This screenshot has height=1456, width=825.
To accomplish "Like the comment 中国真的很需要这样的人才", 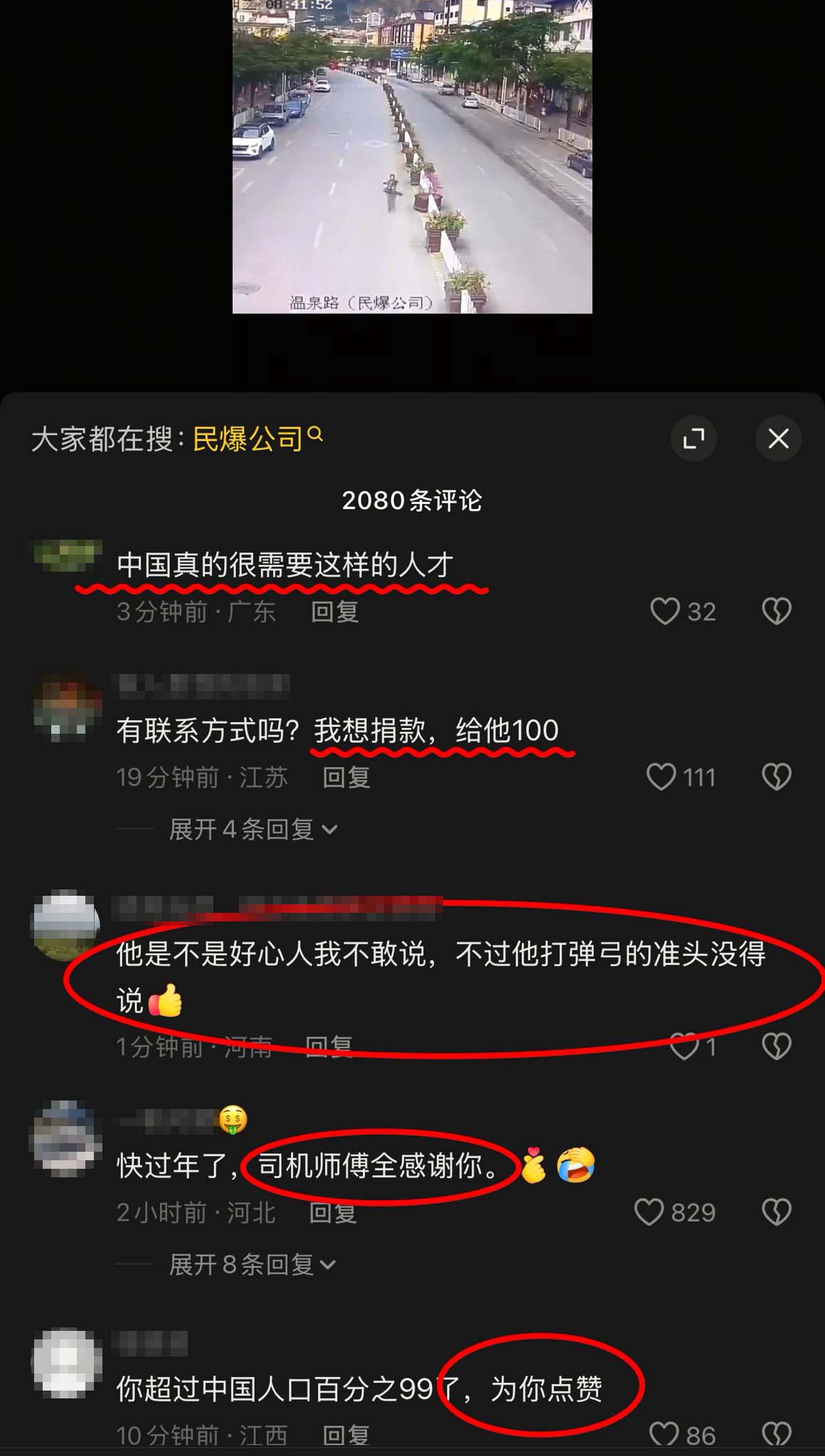I will pyautogui.click(x=666, y=611).
